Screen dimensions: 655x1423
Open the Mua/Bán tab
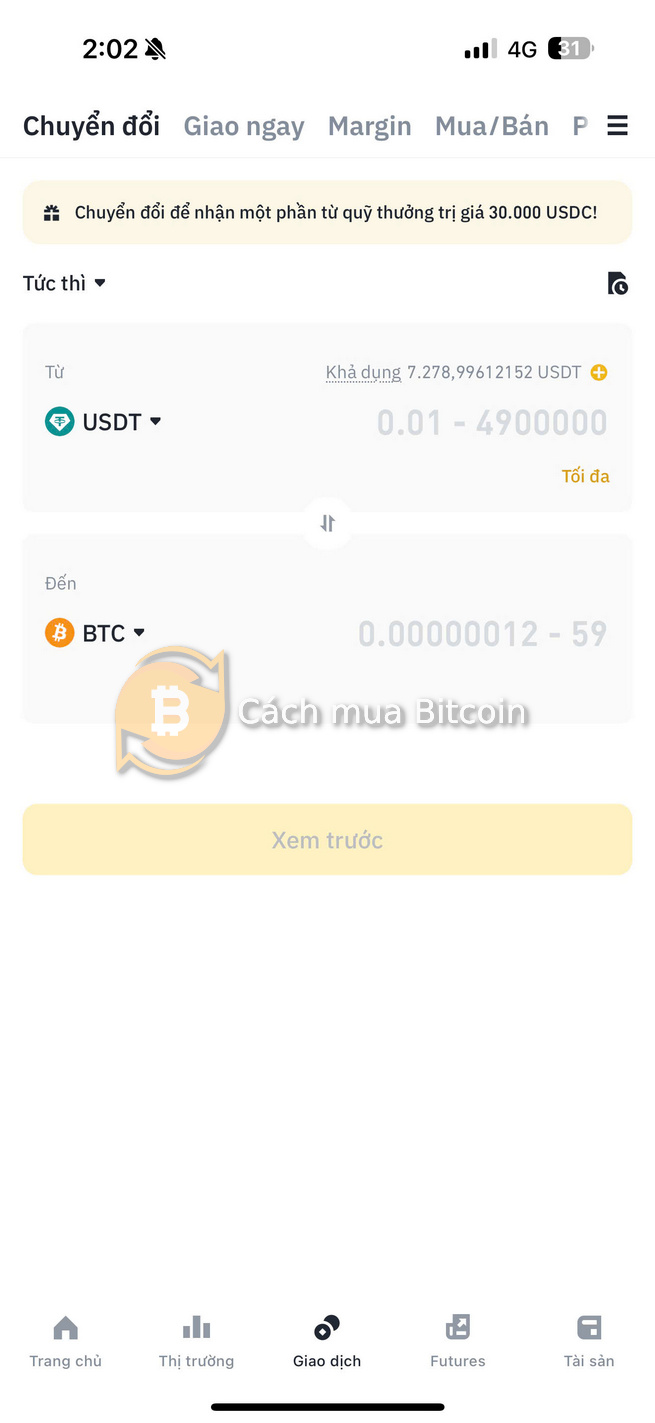tap(492, 126)
